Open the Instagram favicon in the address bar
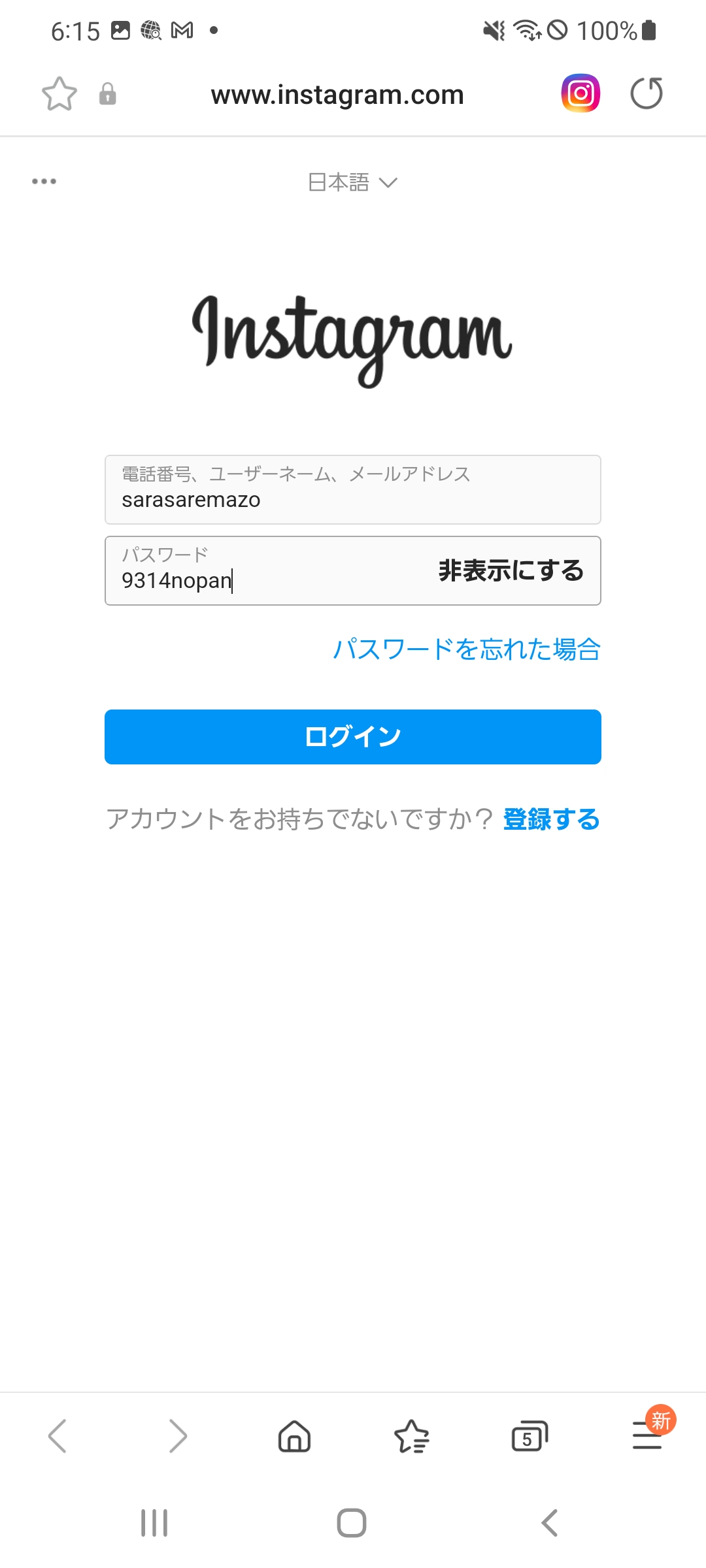Screen dimensions: 706x1568 coord(579,93)
